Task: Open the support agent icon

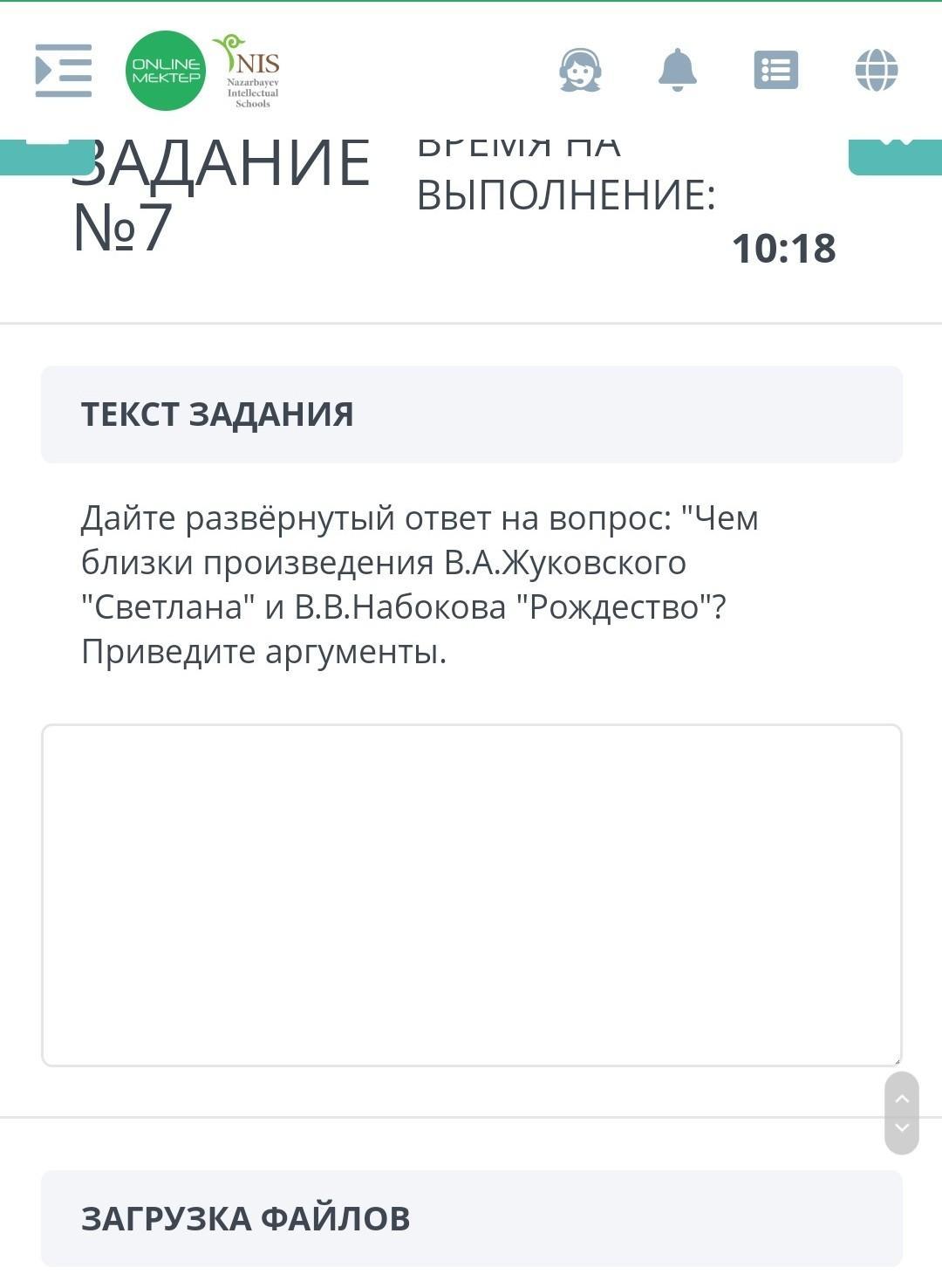Action: coord(580,70)
